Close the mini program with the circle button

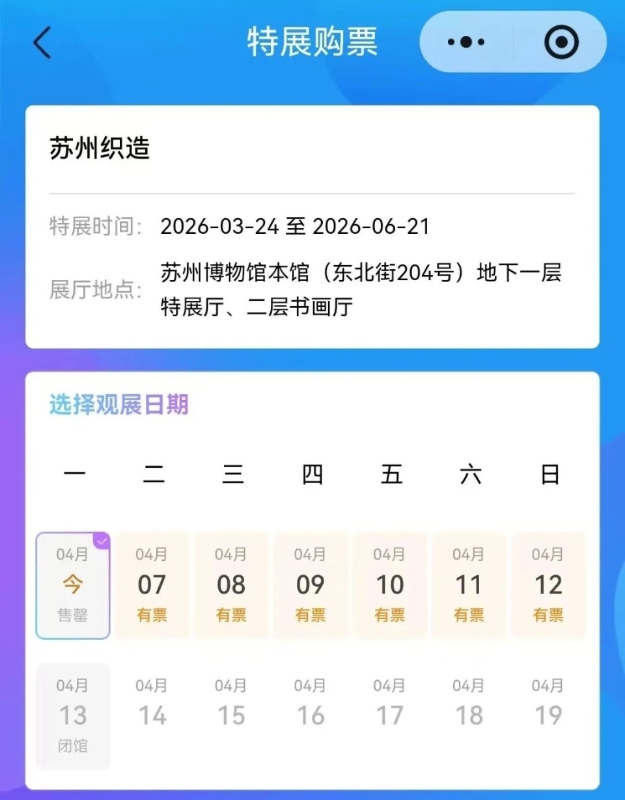tap(561, 42)
